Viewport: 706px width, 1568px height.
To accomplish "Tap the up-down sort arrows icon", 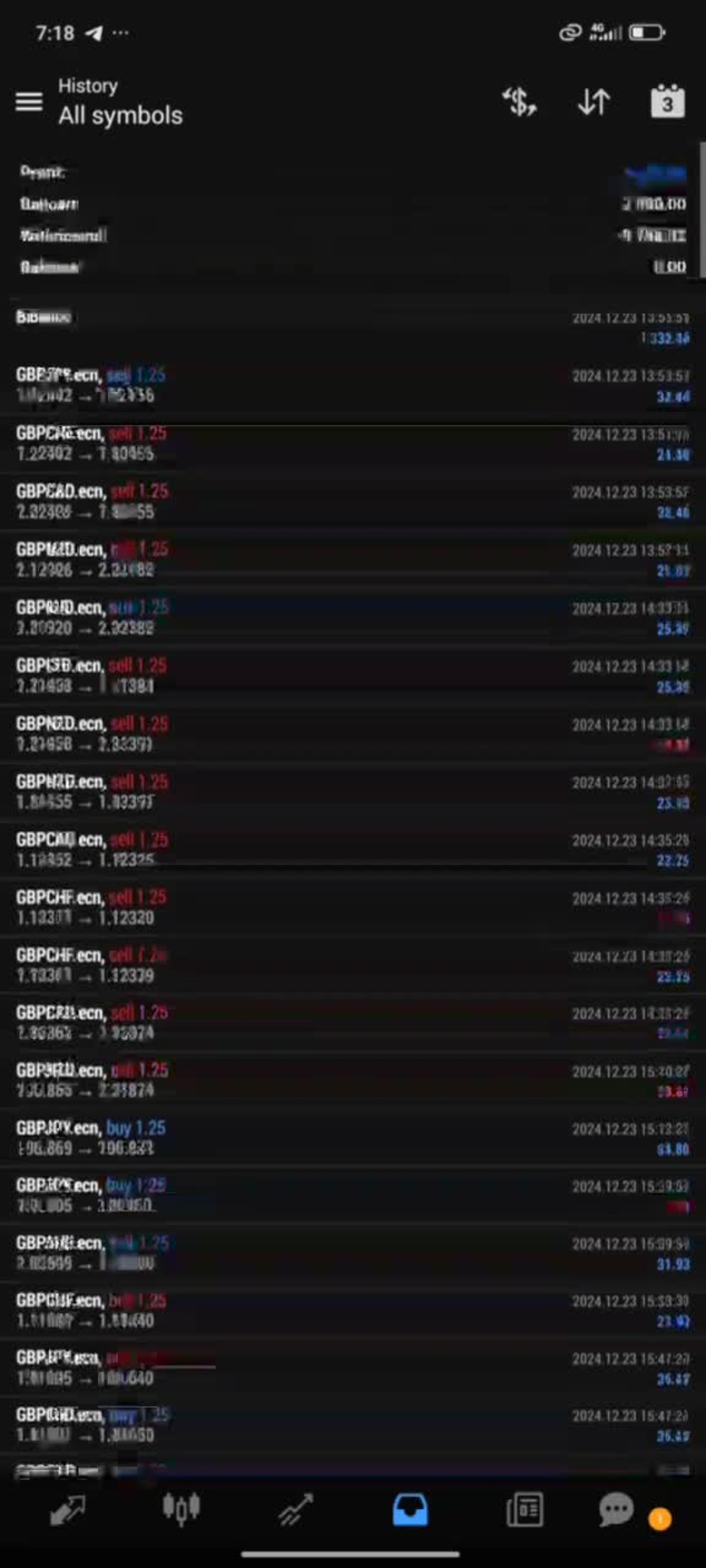I will tap(594, 102).
